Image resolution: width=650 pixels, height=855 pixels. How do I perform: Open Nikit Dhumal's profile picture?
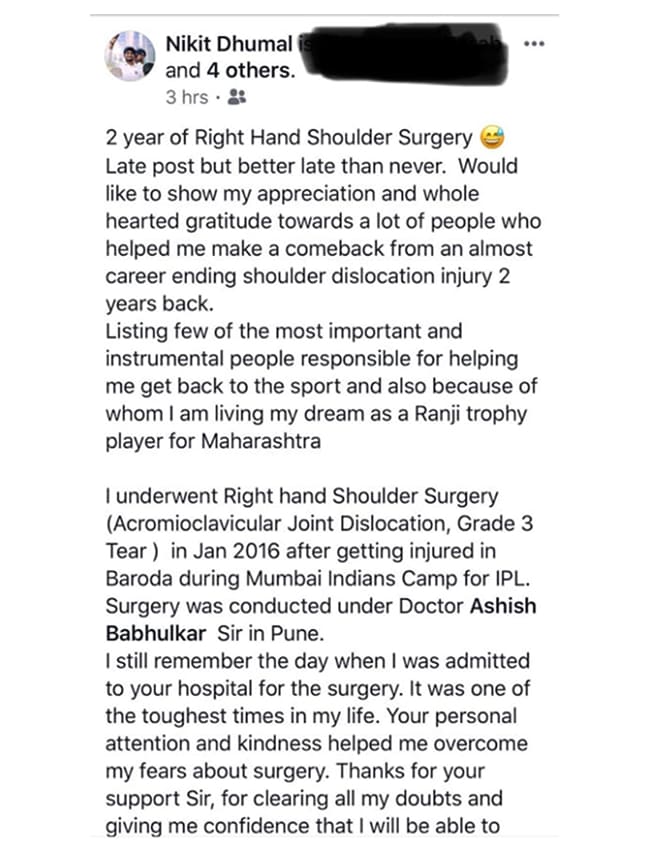pos(130,56)
